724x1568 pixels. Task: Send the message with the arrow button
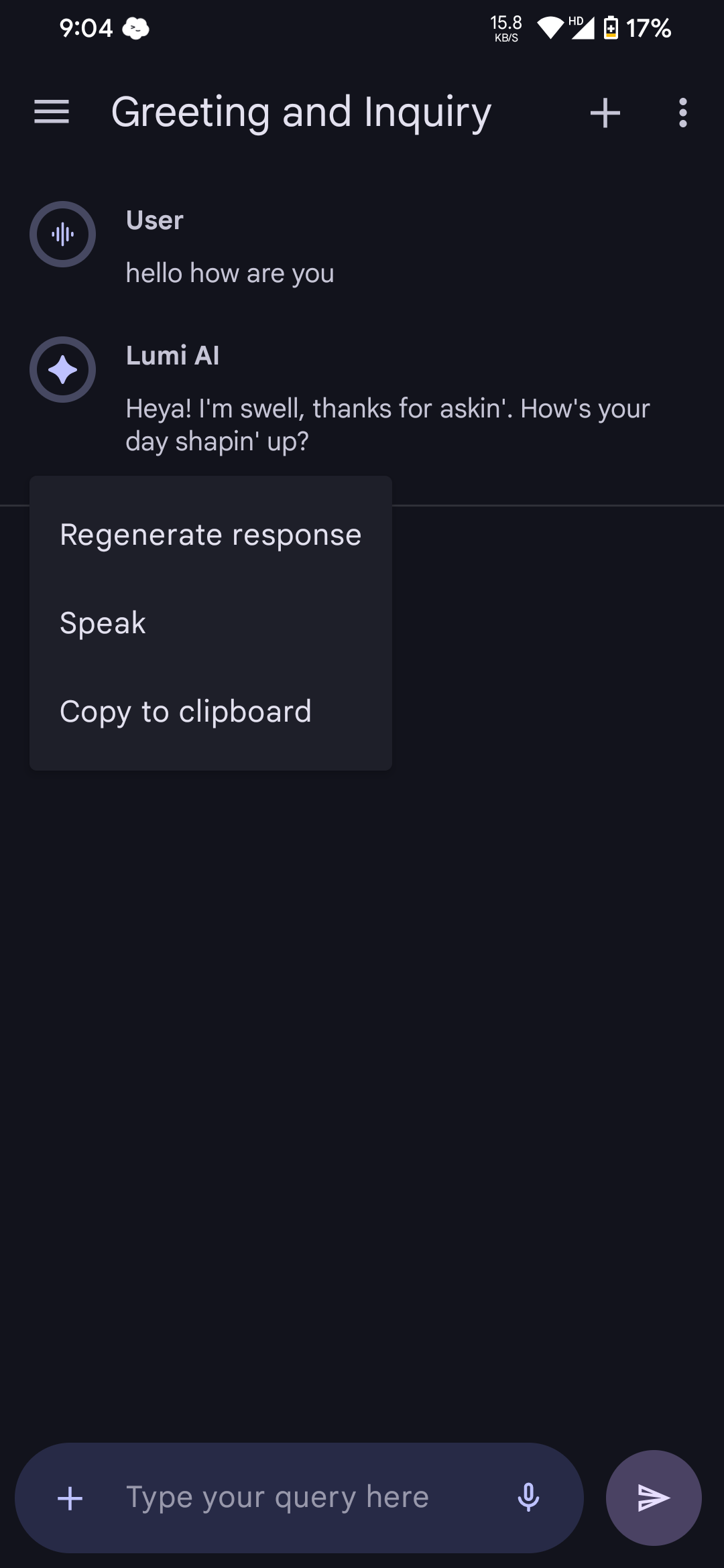654,1498
